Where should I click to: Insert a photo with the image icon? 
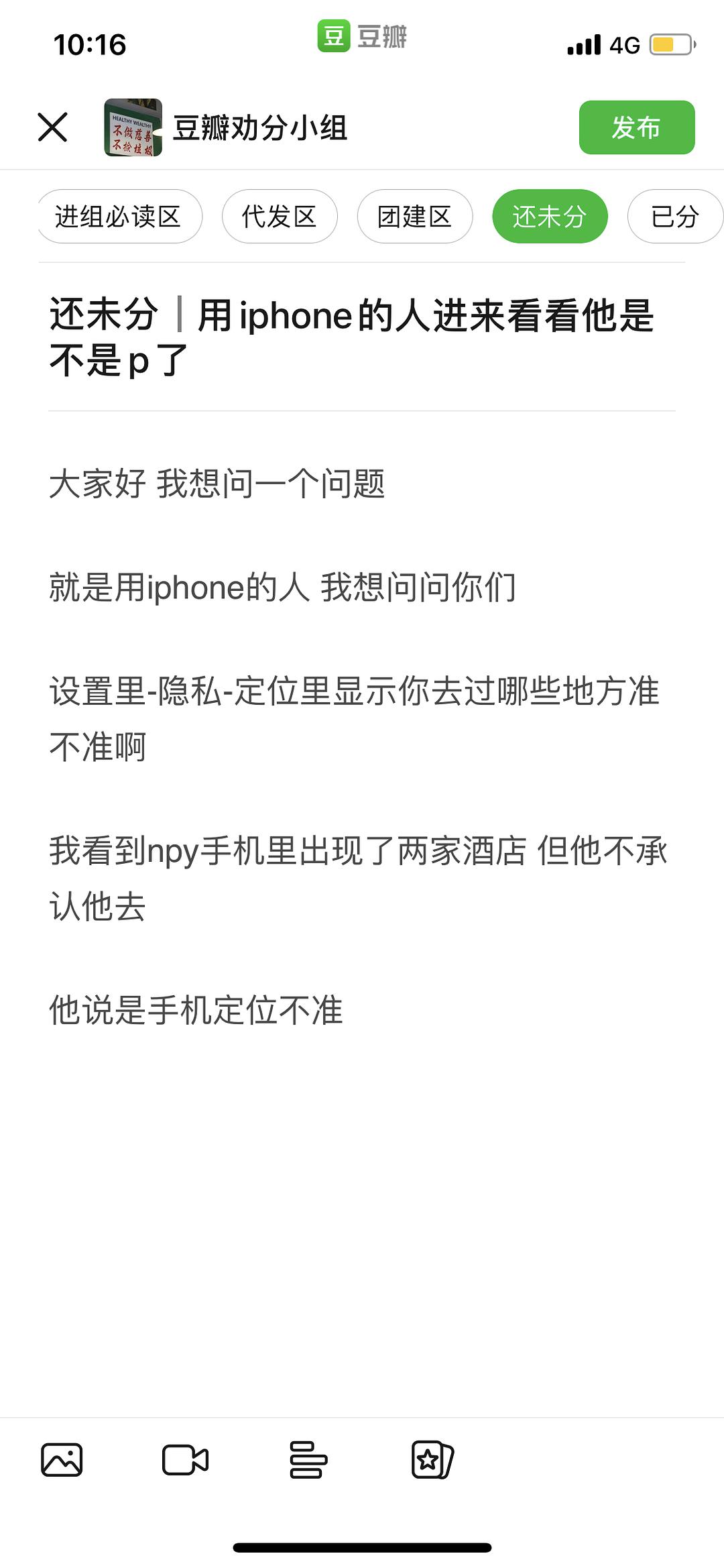pyautogui.click(x=62, y=1459)
